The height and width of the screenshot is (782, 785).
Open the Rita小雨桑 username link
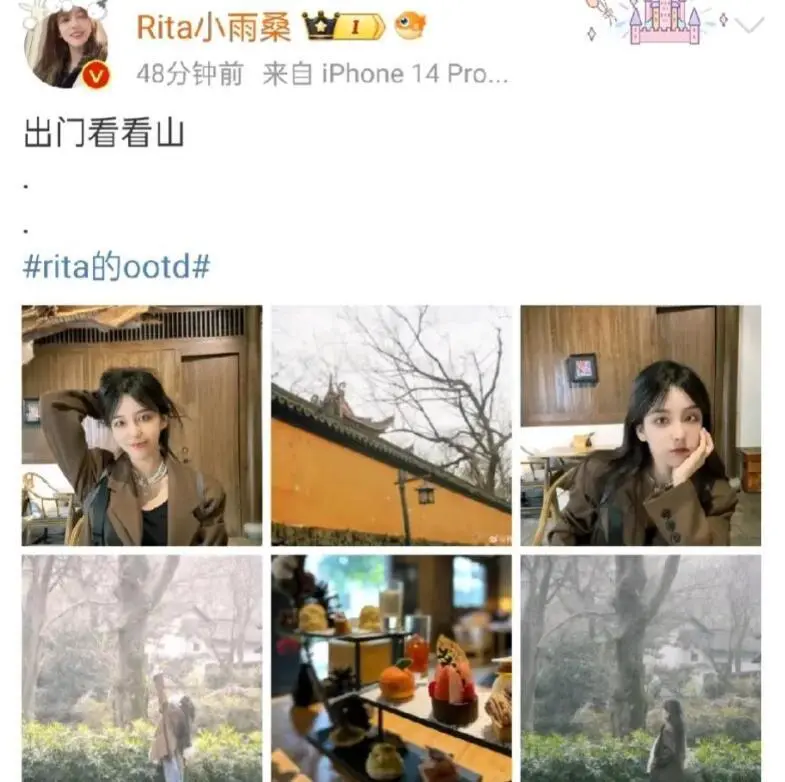[213, 27]
